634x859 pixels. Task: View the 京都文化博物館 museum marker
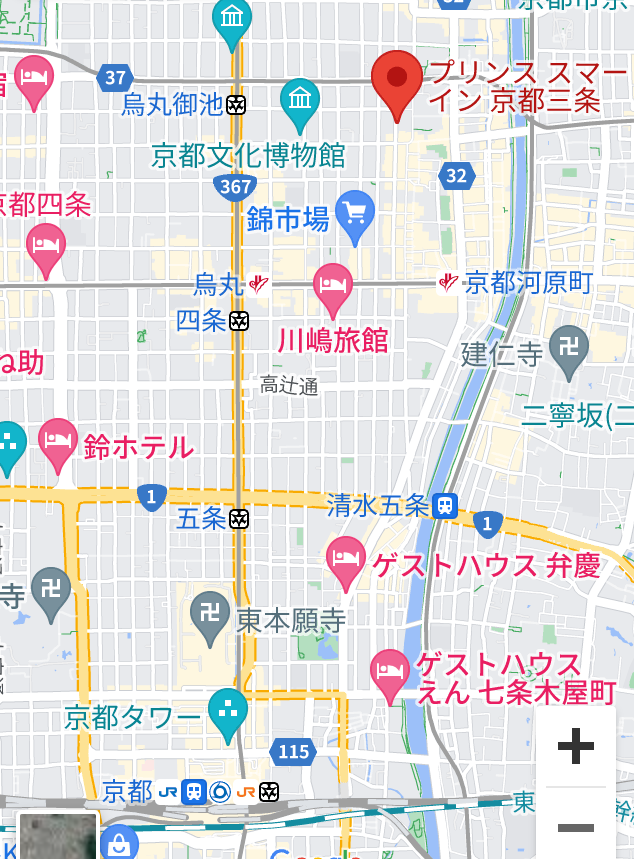(x=299, y=100)
